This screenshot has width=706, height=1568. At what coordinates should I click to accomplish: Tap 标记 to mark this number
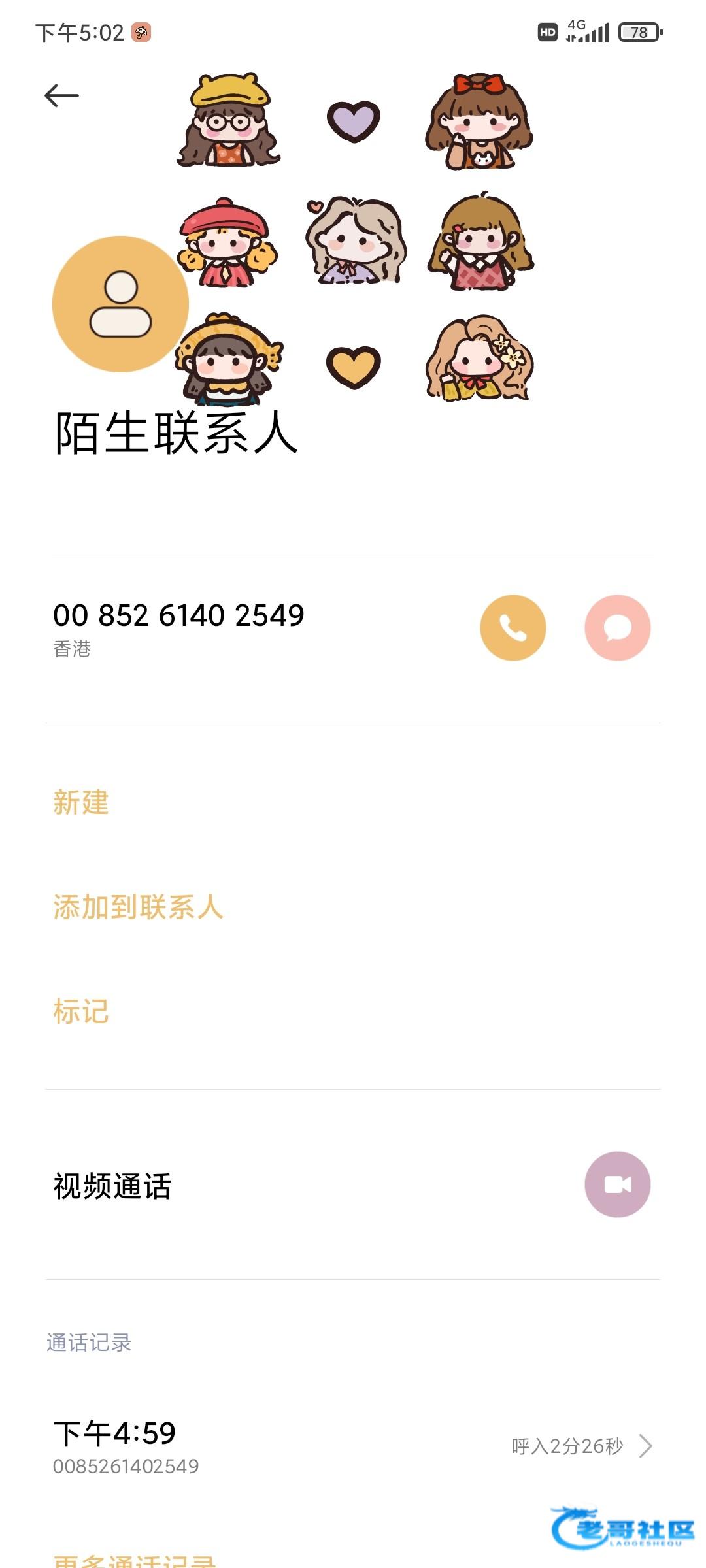[81, 1011]
